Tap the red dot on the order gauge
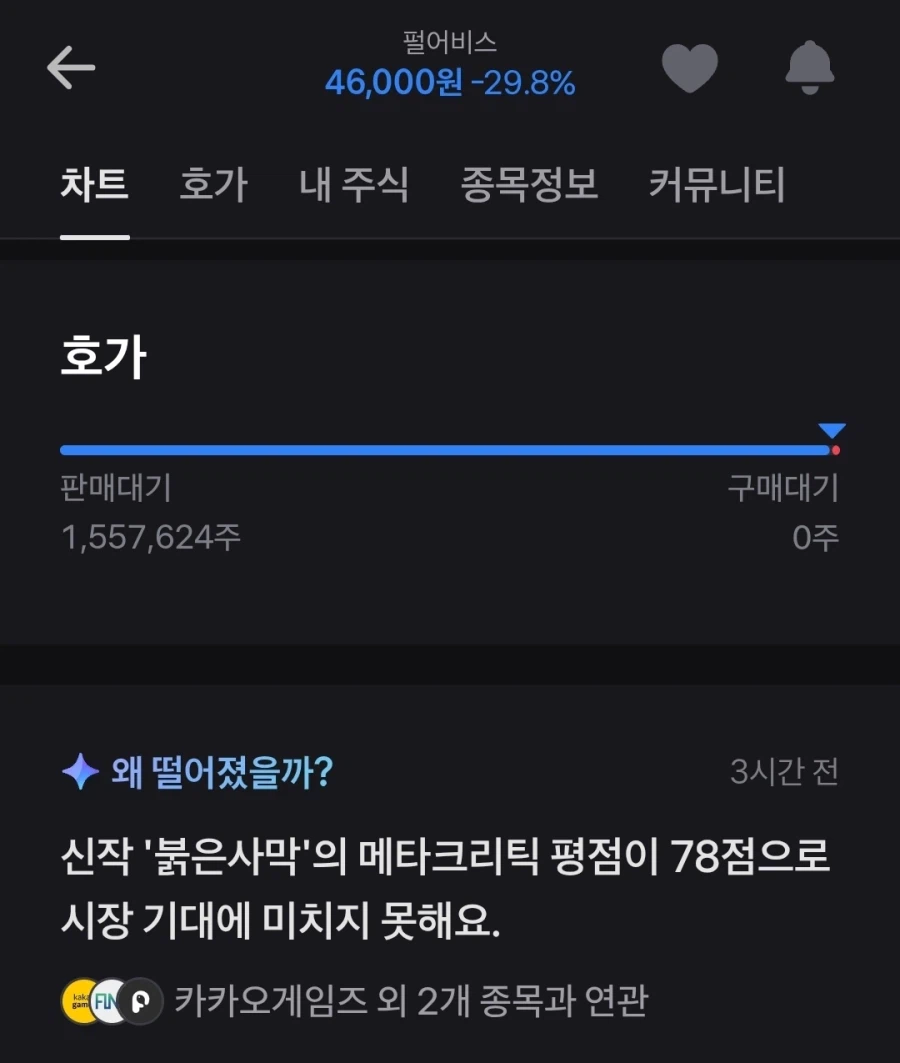Screen dimensions: 900x1063 [x=836, y=452]
